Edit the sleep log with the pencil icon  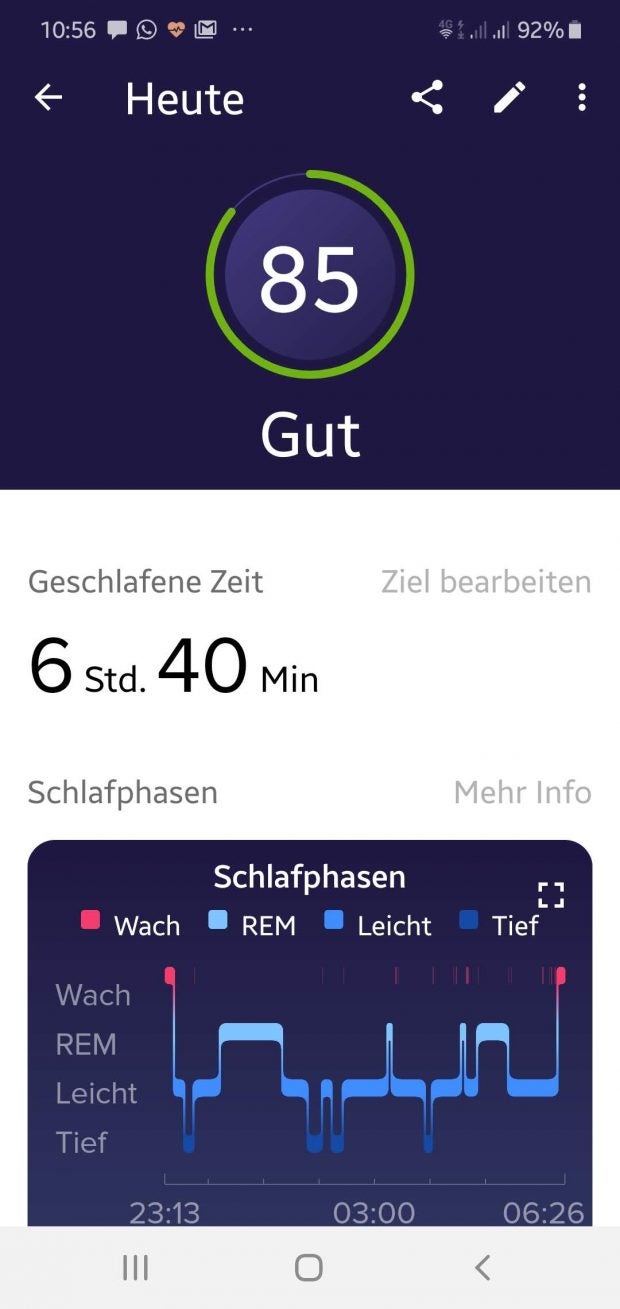coord(509,98)
